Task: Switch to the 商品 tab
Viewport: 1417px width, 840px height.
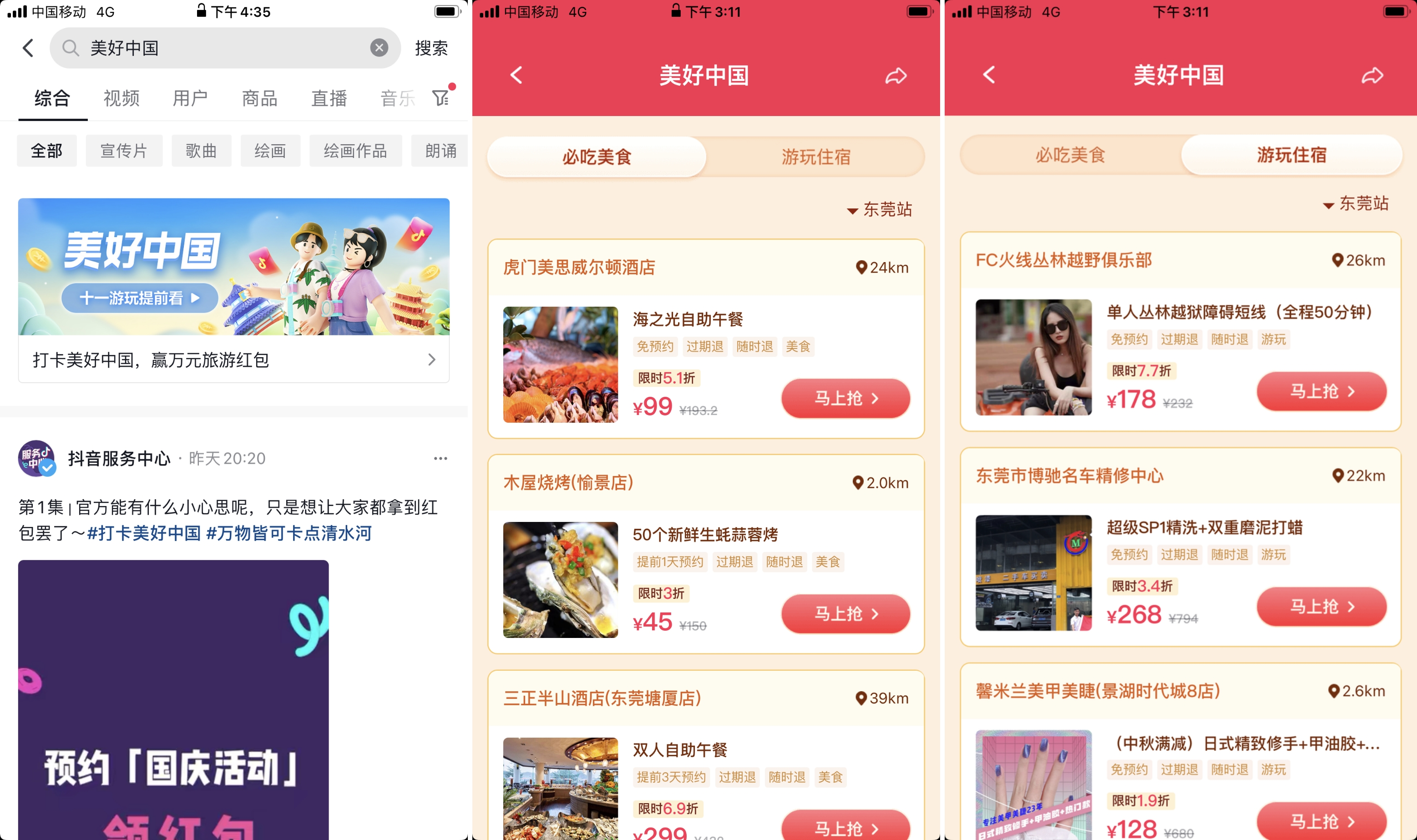Action: coord(259,98)
